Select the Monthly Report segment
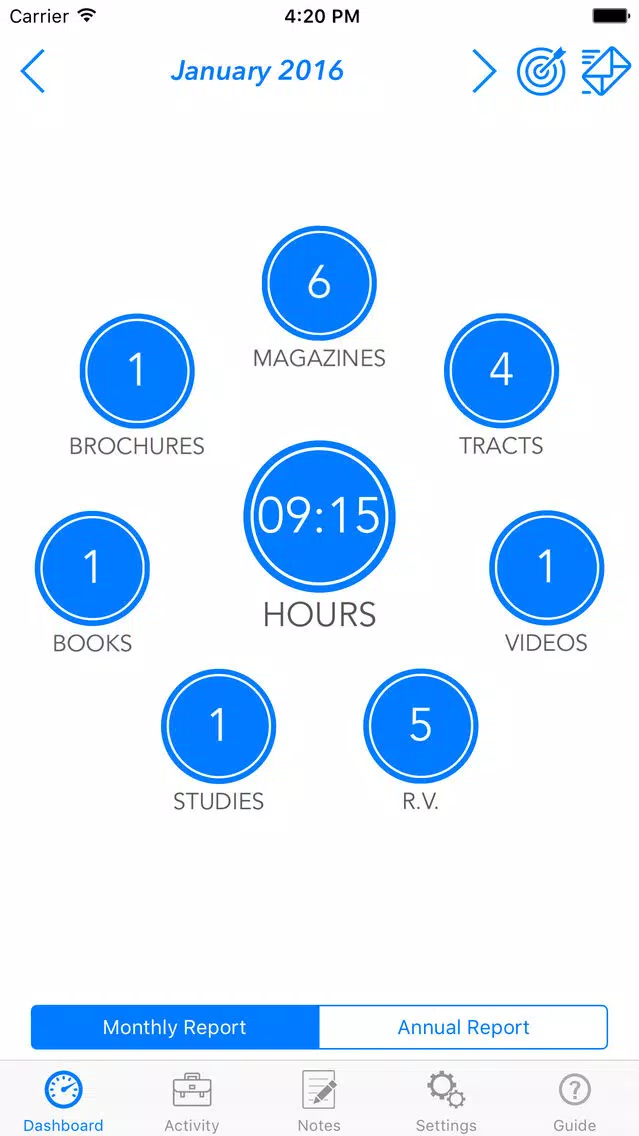Image resolution: width=639 pixels, height=1136 pixels. 175,1027
